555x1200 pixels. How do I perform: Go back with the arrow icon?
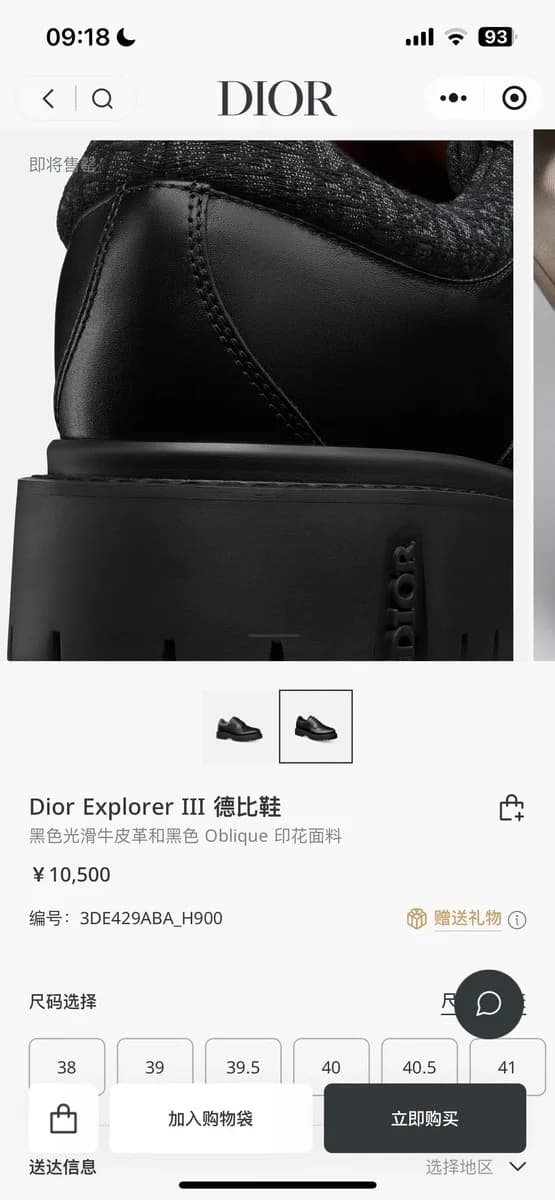click(48, 98)
